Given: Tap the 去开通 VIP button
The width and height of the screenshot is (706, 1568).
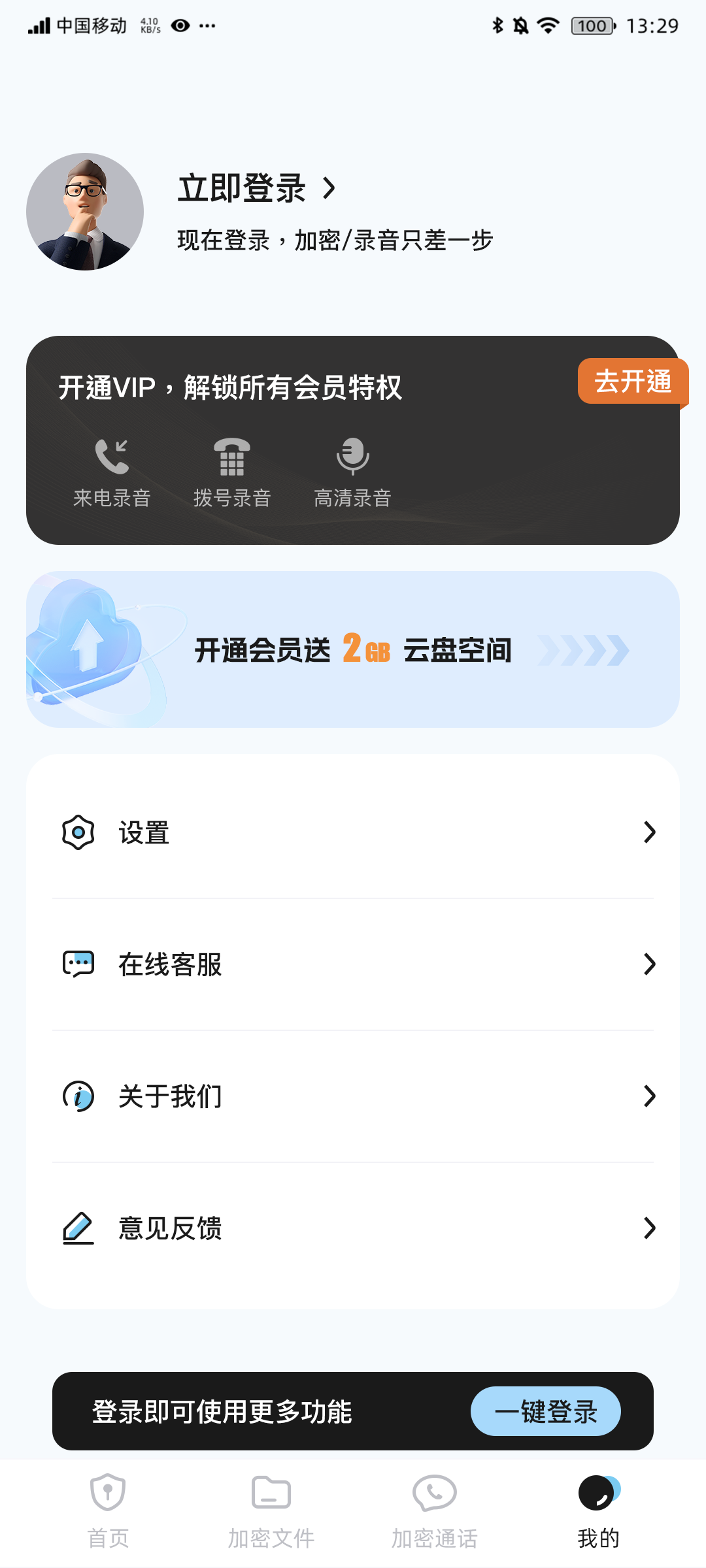Looking at the screenshot, I should 631,382.
